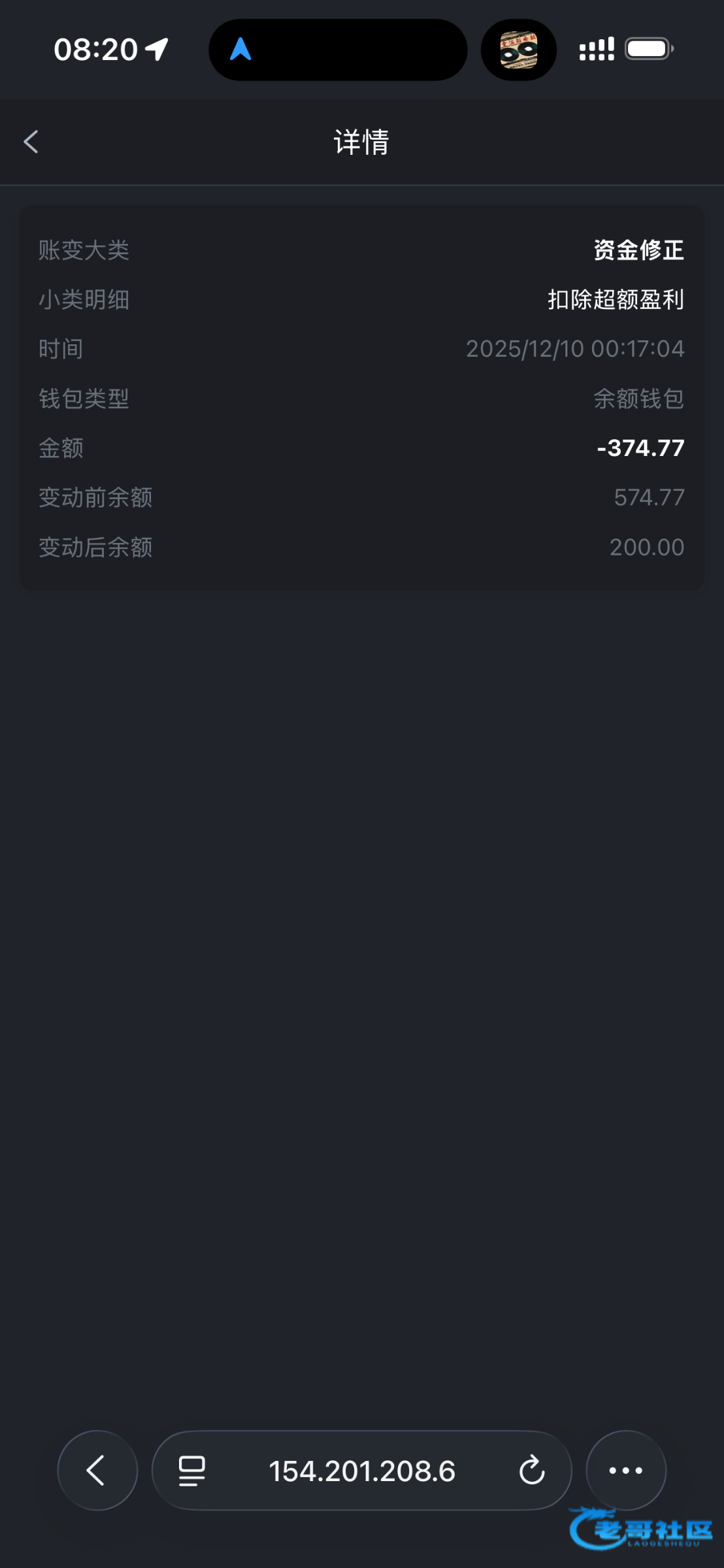Image resolution: width=724 pixels, height=1568 pixels.
Task: Reload the current page
Action: coord(532,1470)
